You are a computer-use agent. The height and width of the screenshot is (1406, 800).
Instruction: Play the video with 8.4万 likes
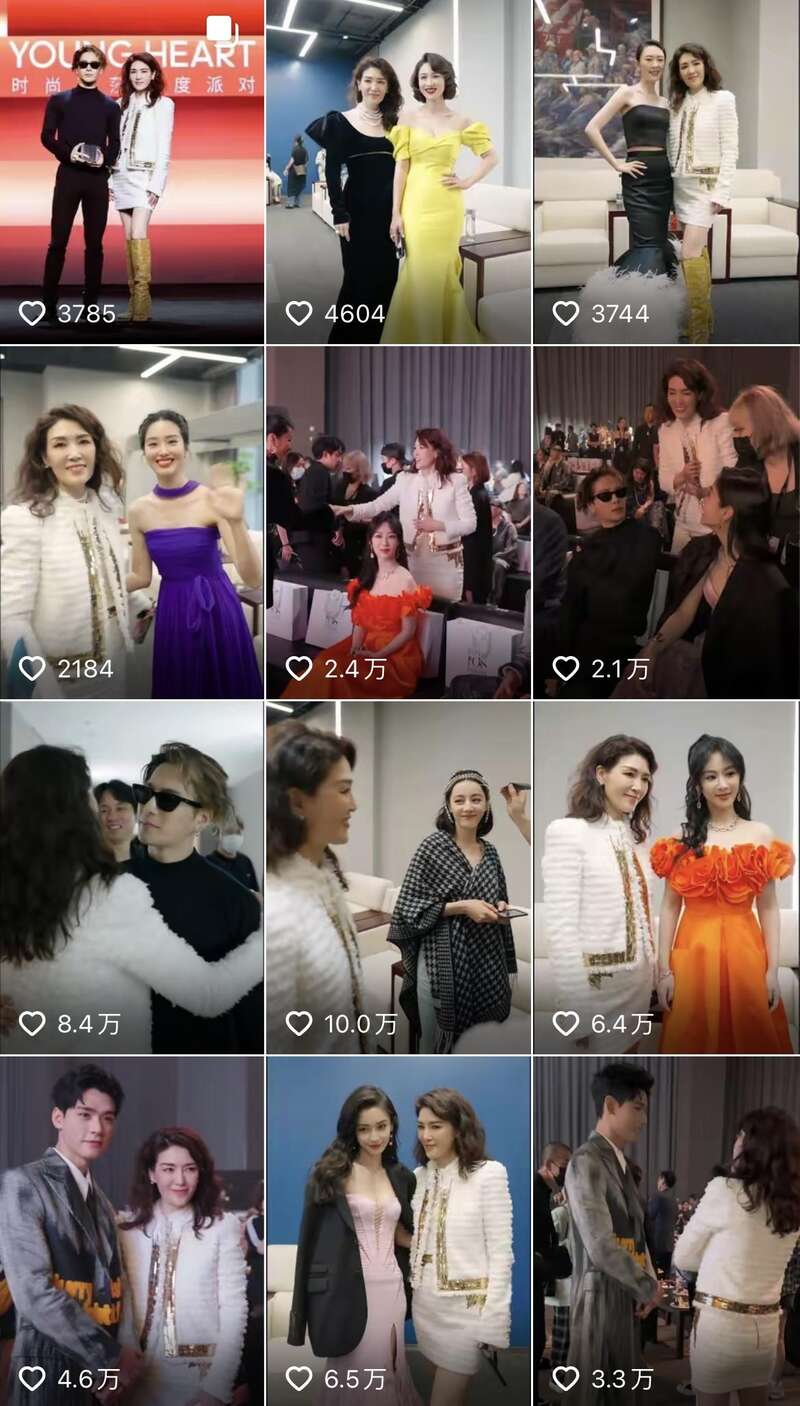[131, 877]
